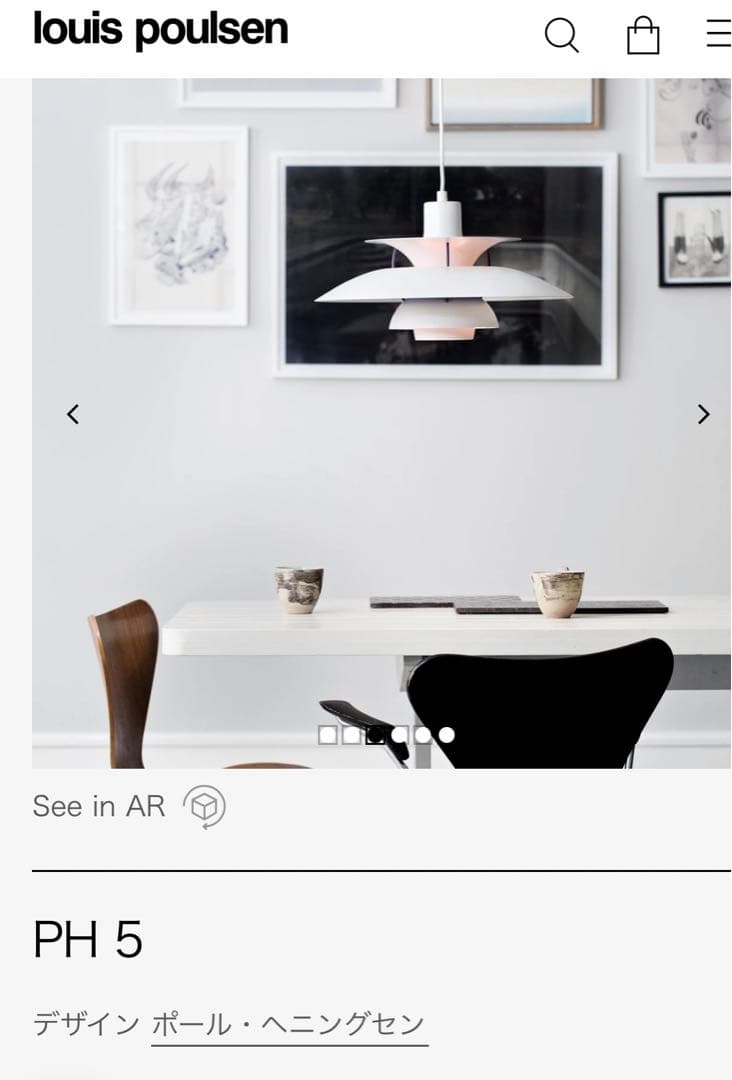This screenshot has width=732, height=1080.
Task: Show the previous product photo
Action: tap(73, 414)
